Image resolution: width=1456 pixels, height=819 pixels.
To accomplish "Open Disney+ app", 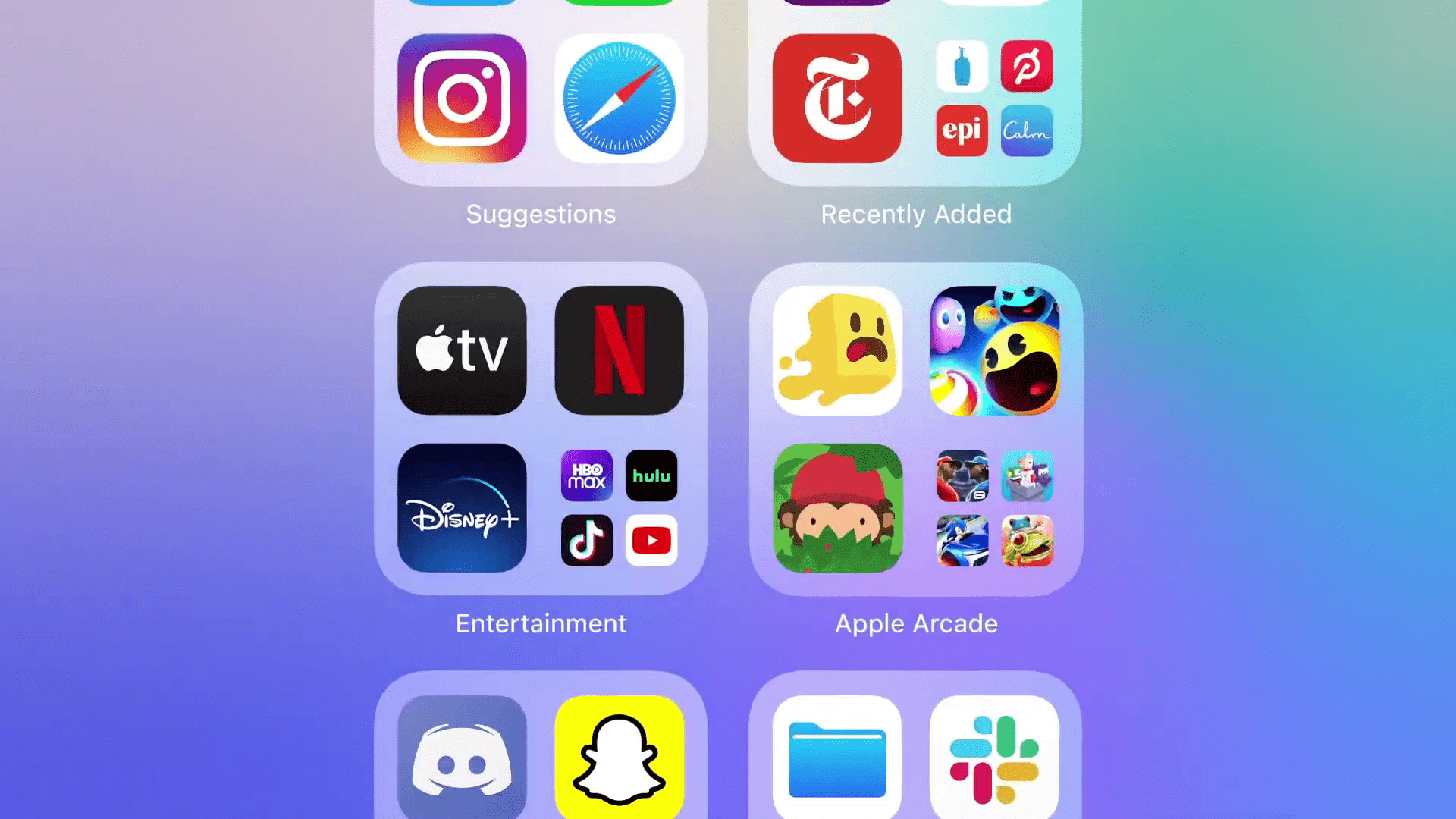I will [x=462, y=508].
